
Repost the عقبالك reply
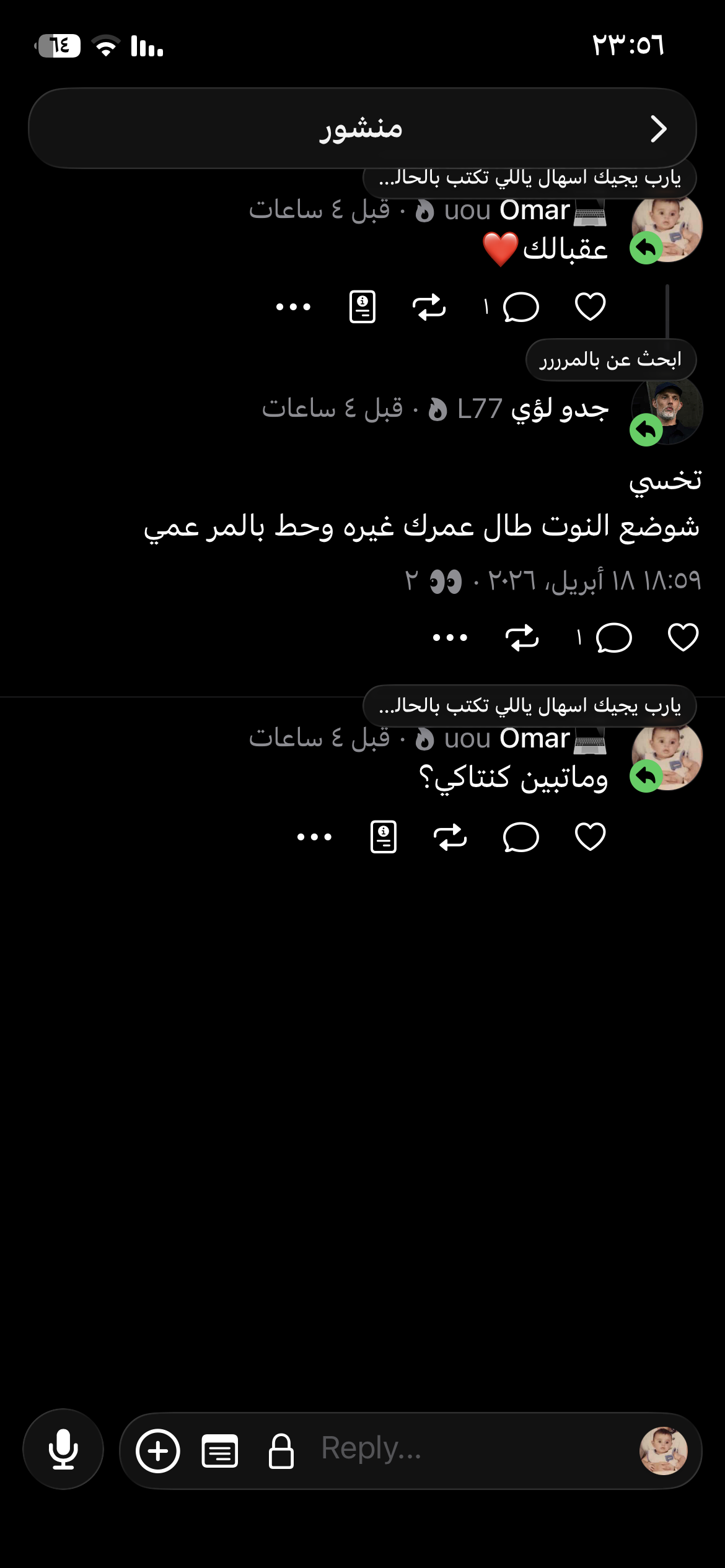click(429, 307)
